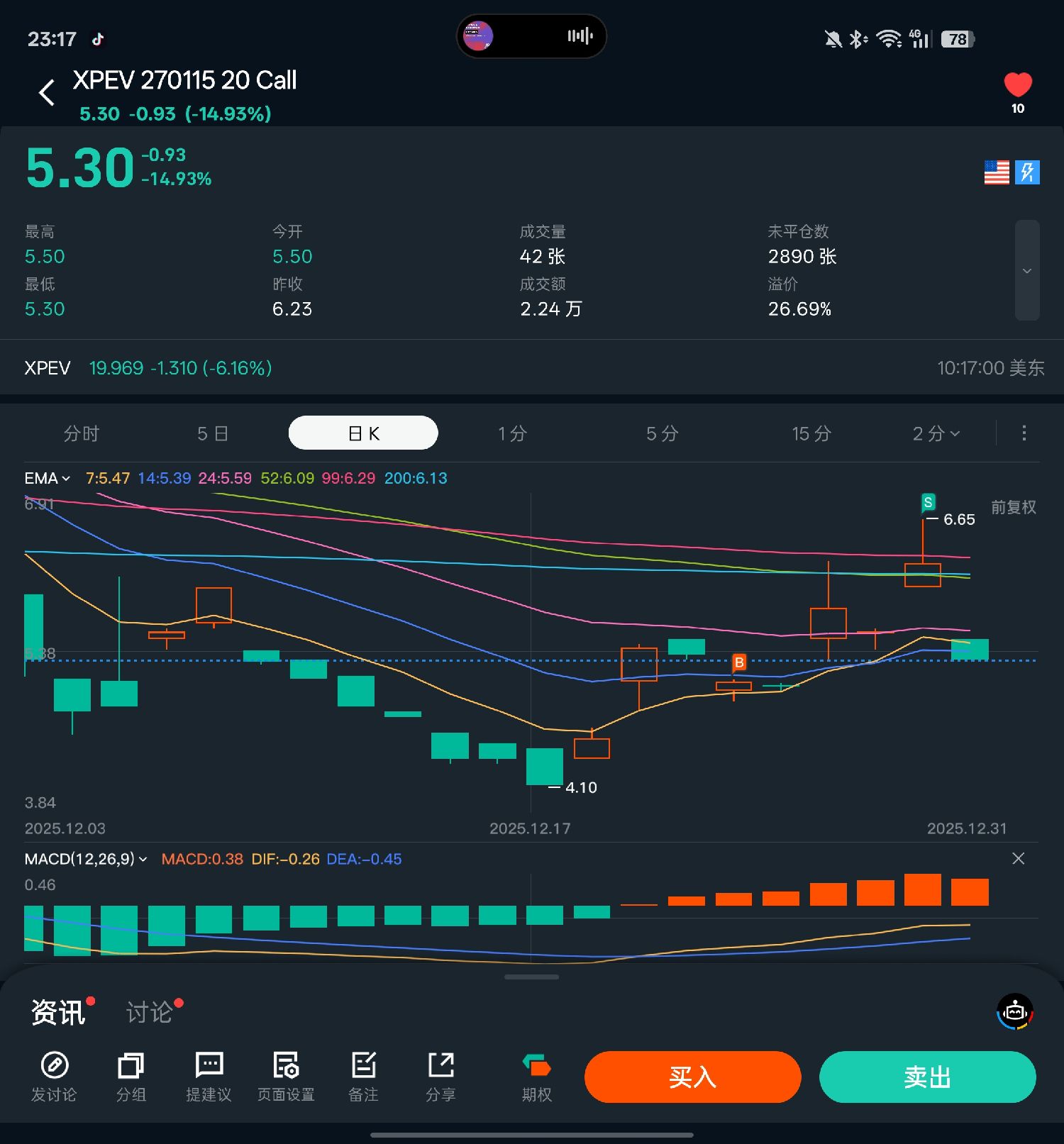Tap 发讨论 to post a discussion
The width and height of the screenshot is (1064, 1144).
pos(54,1076)
